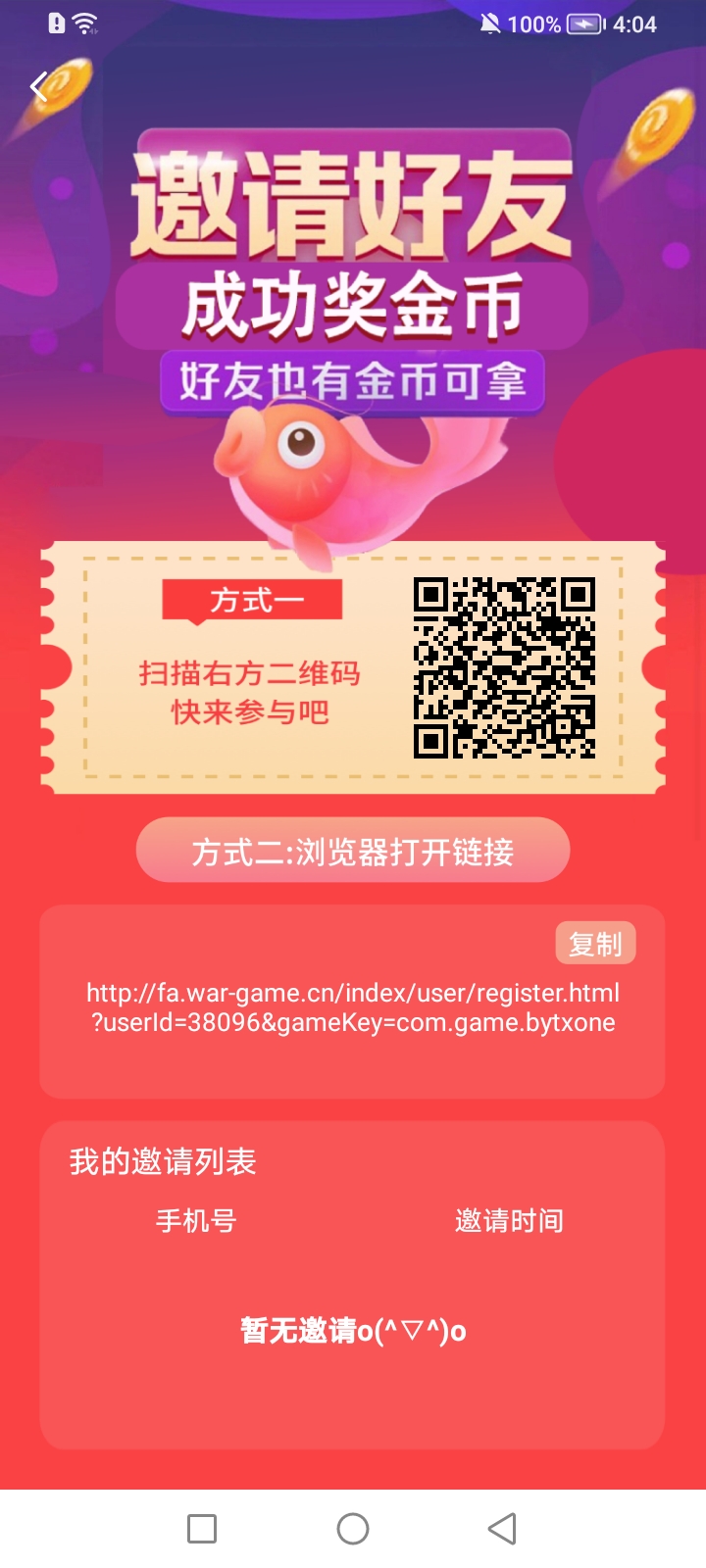Open the system recent apps view

point(202,1529)
